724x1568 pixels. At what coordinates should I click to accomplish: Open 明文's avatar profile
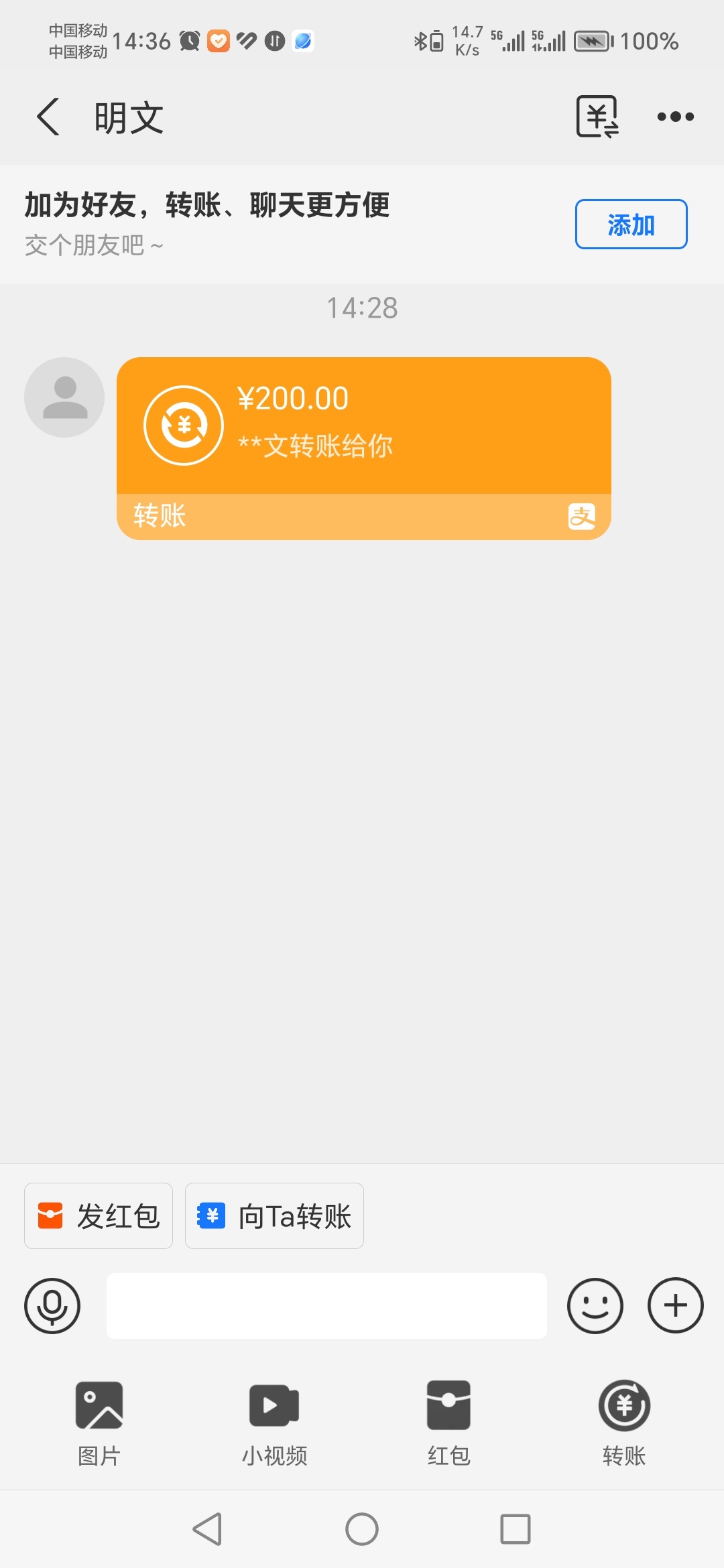click(x=64, y=397)
